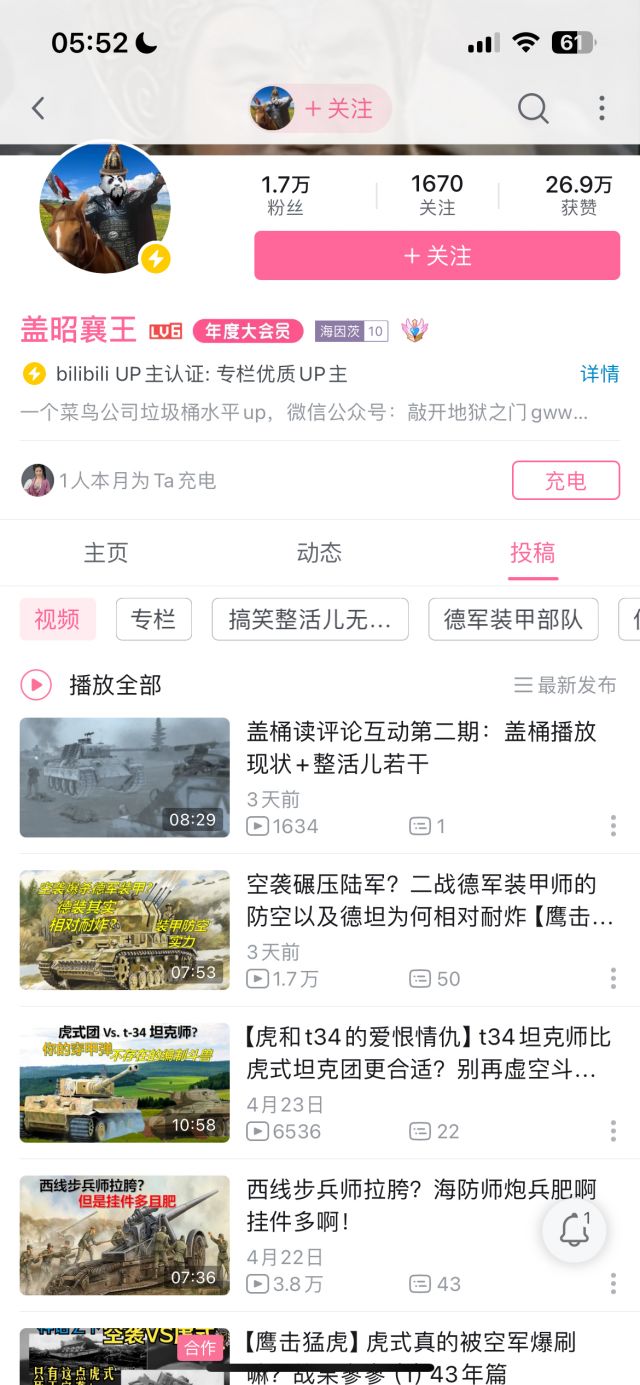Open the top-right overflow menu

[x=601, y=108]
